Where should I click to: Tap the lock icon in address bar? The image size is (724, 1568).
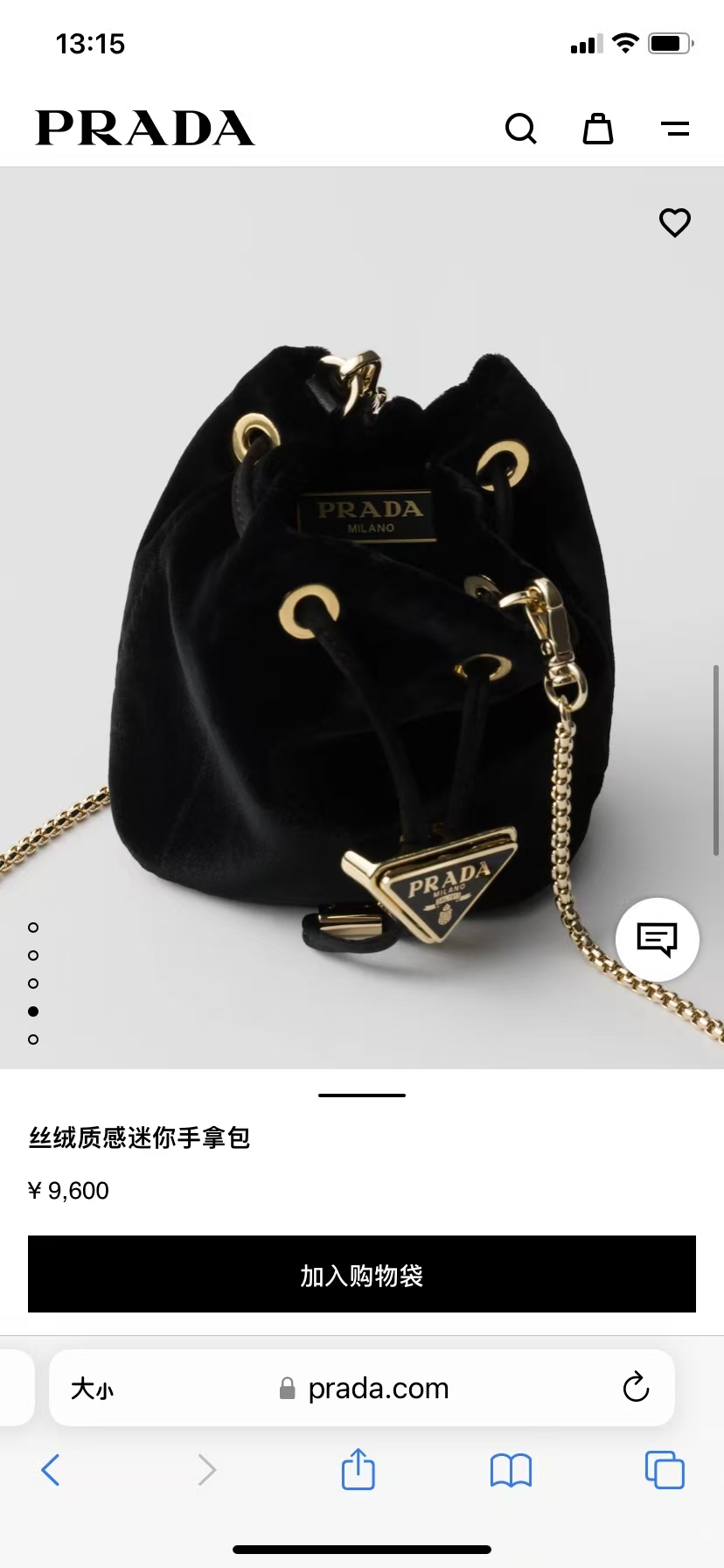pyautogui.click(x=286, y=1388)
